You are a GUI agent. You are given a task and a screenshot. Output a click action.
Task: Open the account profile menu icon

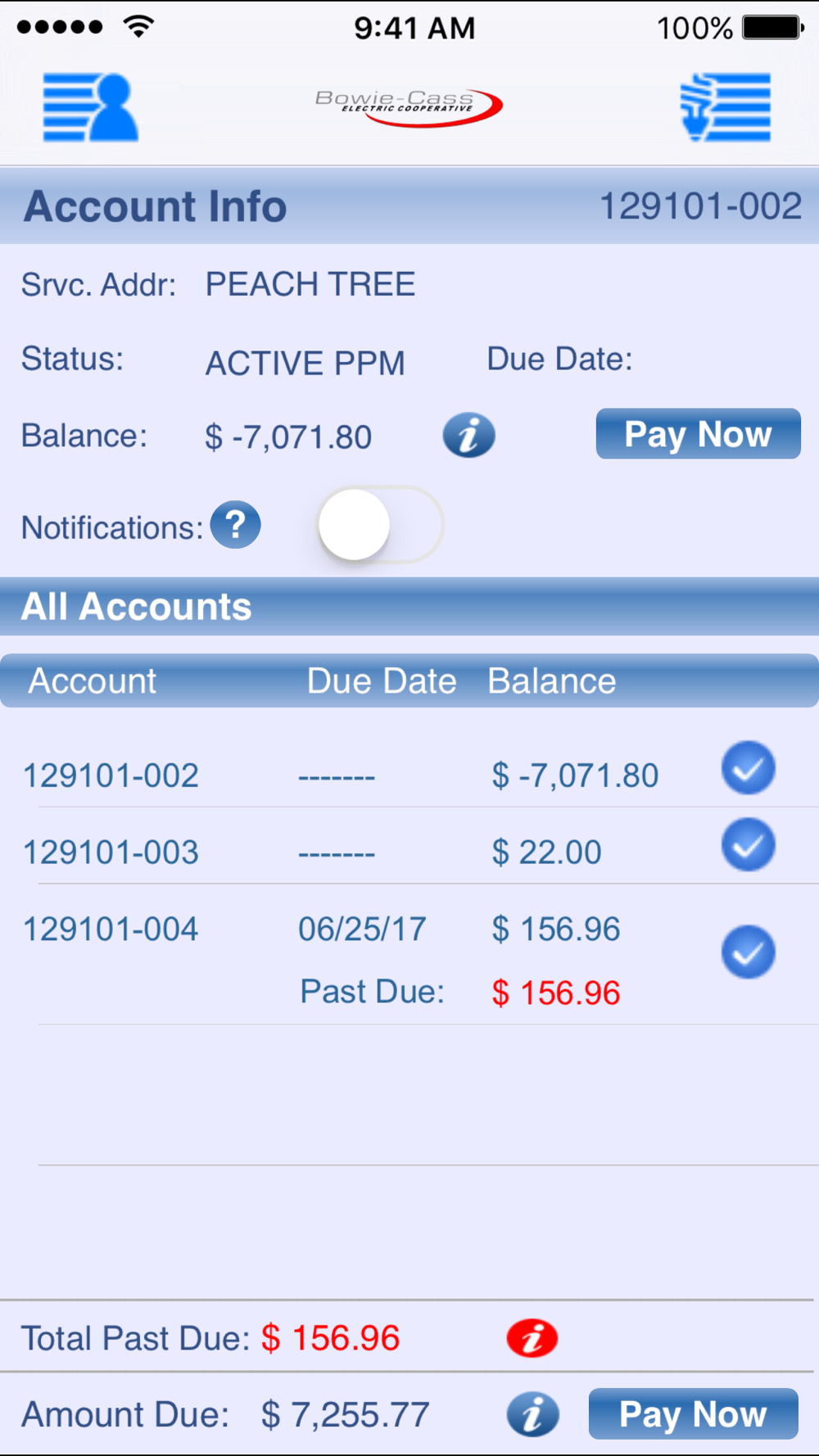coord(91,107)
